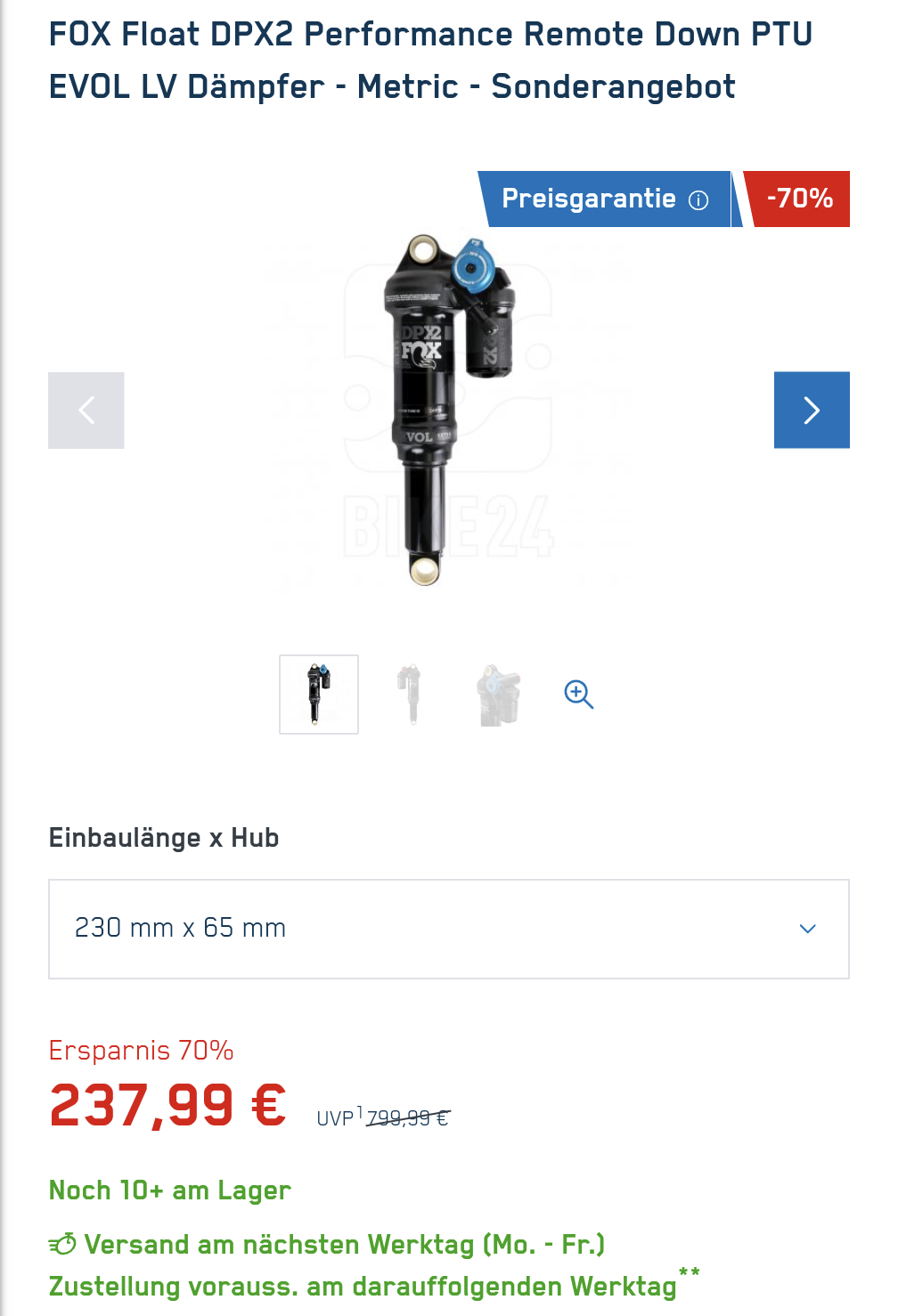Open the Preisgarantie info icon

[x=698, y=199]
